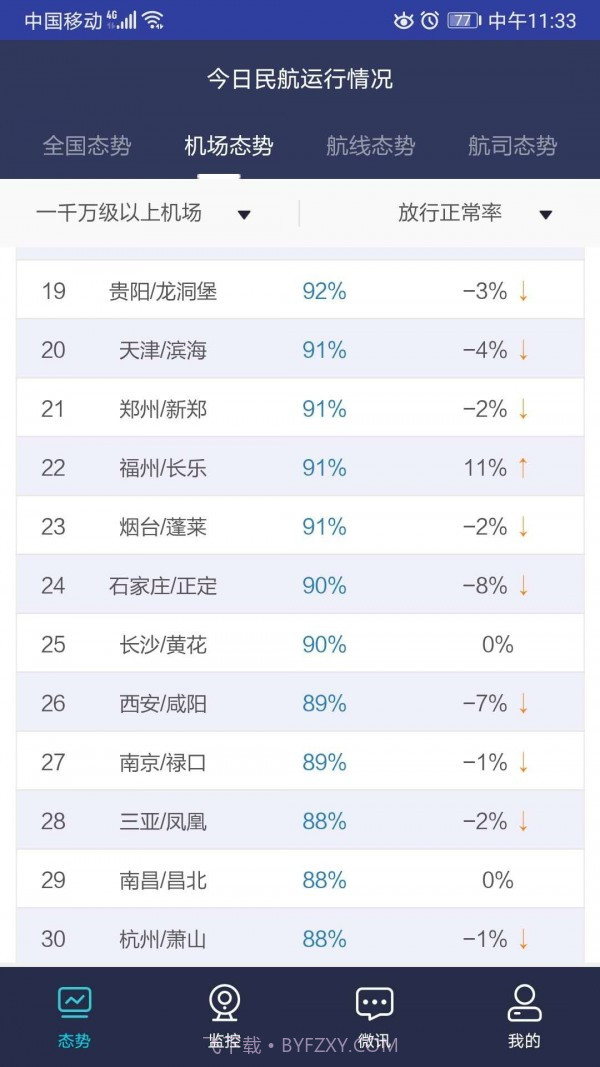
Task: Go to the 我的 profile tab
Action: (524, 1015)
